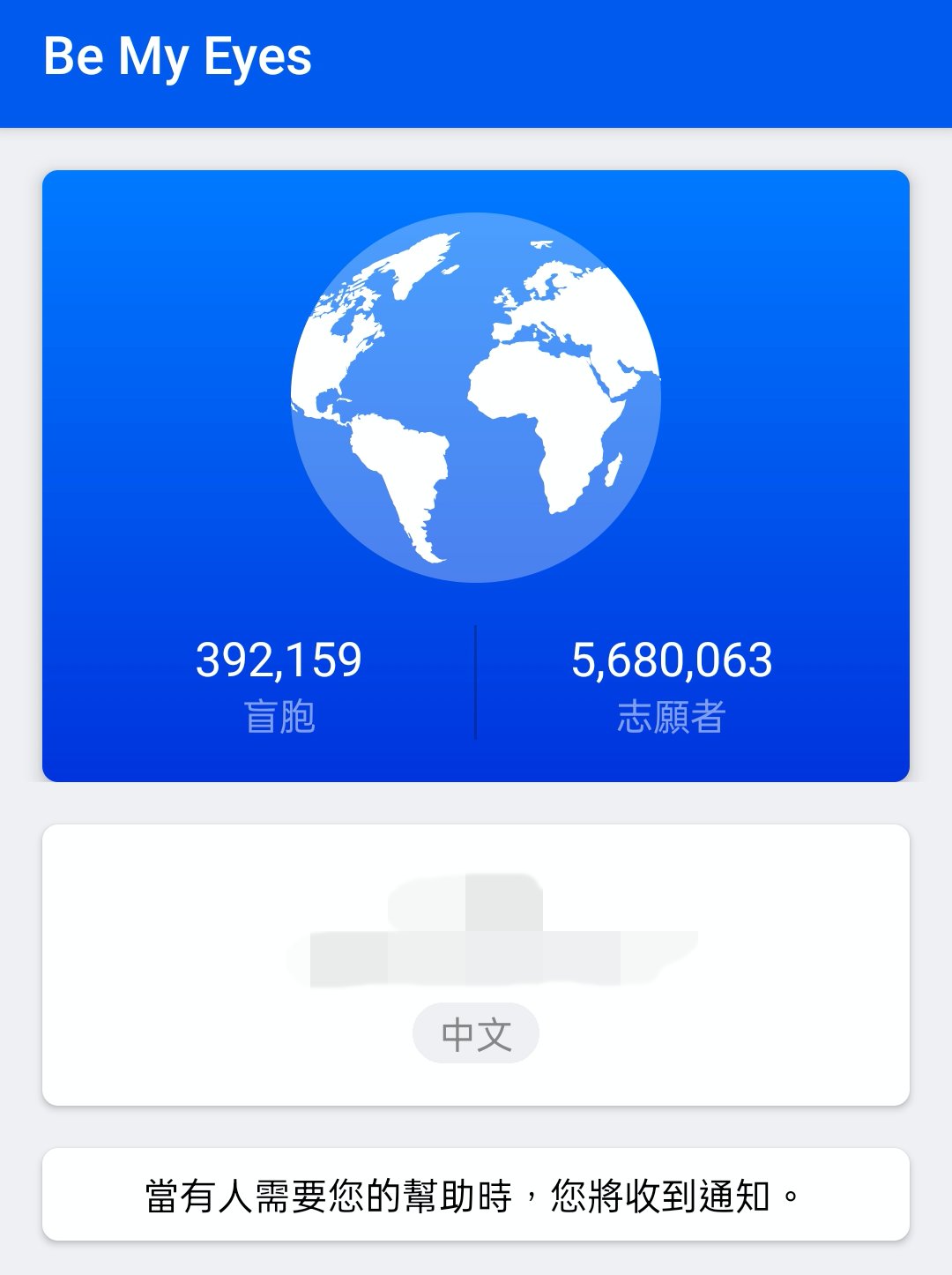Image resolution: width=952 pixels, height=1275 pixels.
Task: Tap the 中文 language chip
Action: [476, 1033]
